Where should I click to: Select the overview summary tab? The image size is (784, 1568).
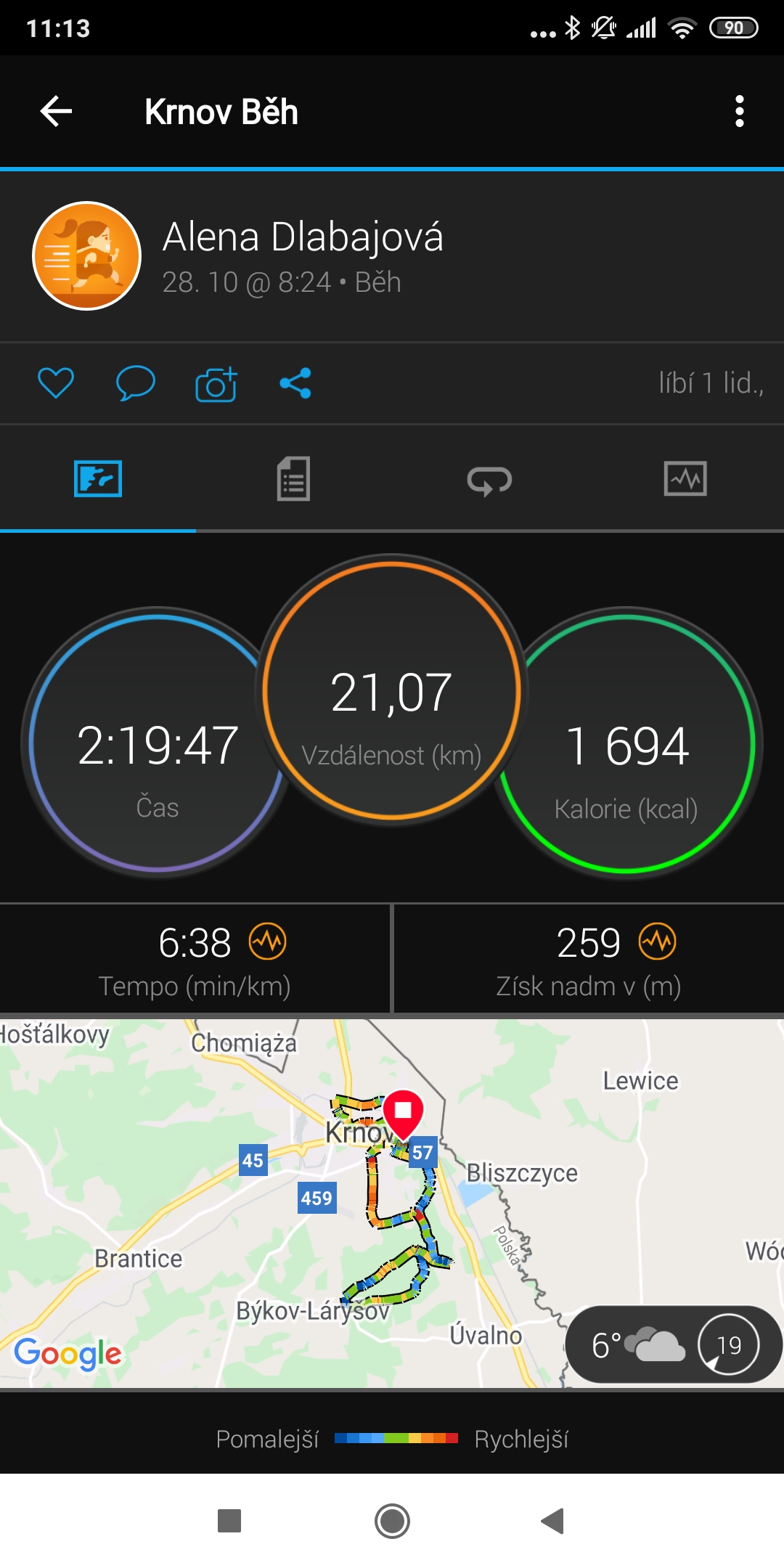tap(98, 479)
